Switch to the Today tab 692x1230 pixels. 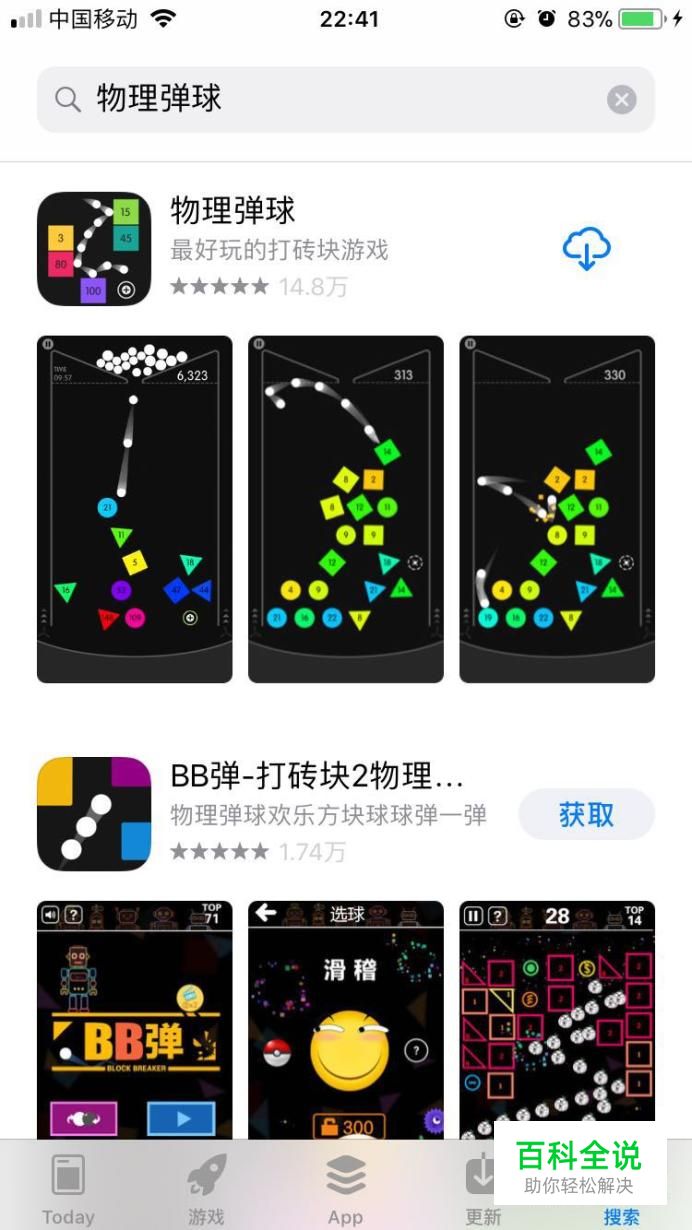pyautogui.click(x=68, y=1188)
